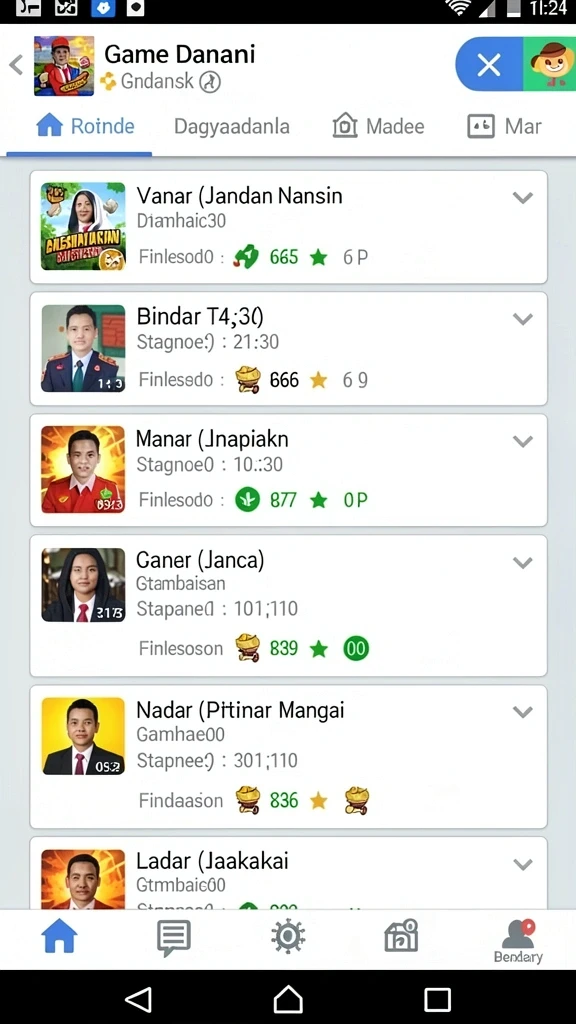
Task: Open the messages icon in bottom bar
Action: pos(174,938)
